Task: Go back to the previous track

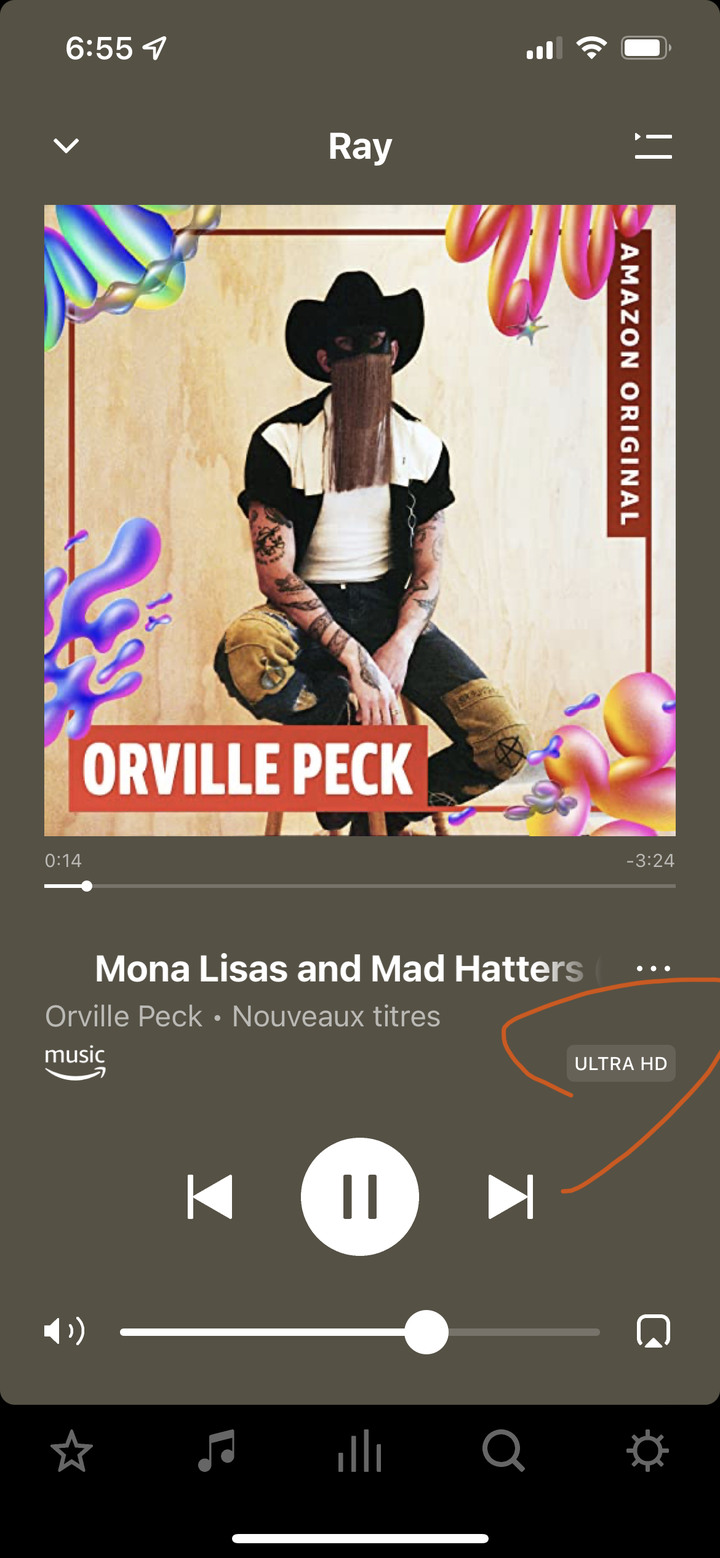Action: [210, 1197]
